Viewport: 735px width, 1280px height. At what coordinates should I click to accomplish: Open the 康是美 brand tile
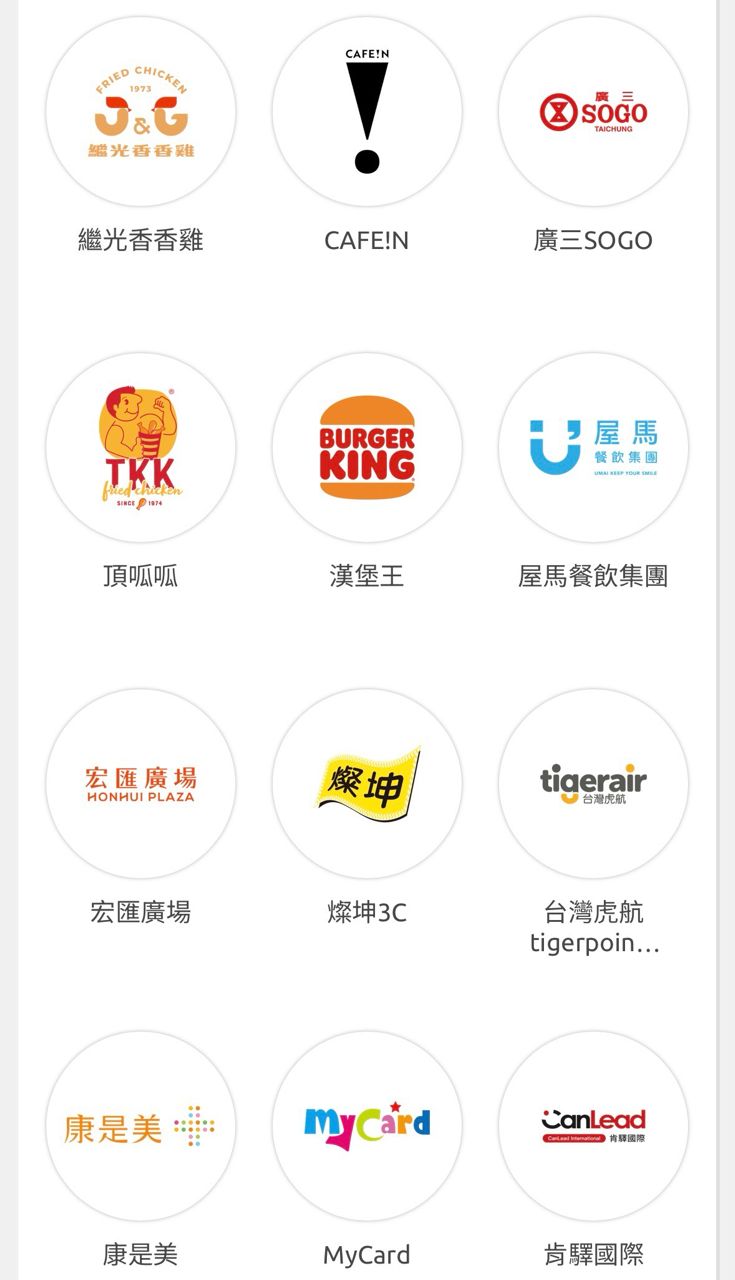click(141, 1126)
